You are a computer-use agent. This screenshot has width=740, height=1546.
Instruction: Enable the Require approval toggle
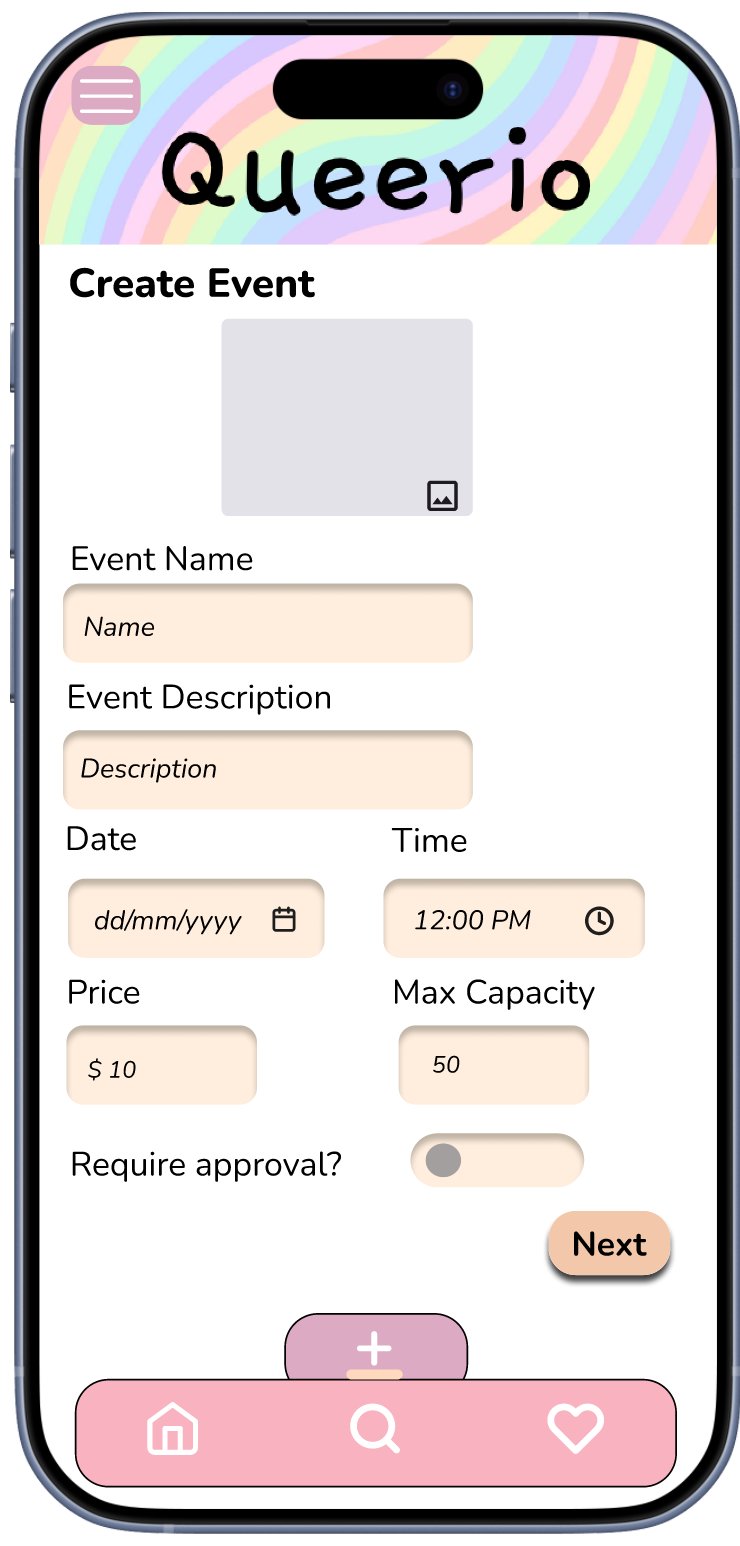click(497, 1160)
